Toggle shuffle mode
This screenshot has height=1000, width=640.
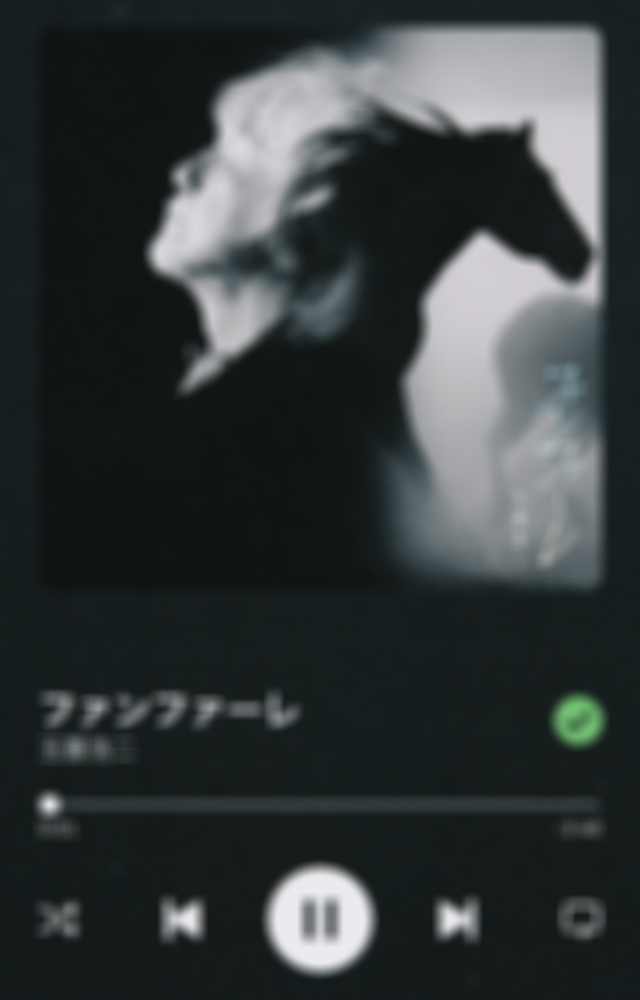[58, 919]
